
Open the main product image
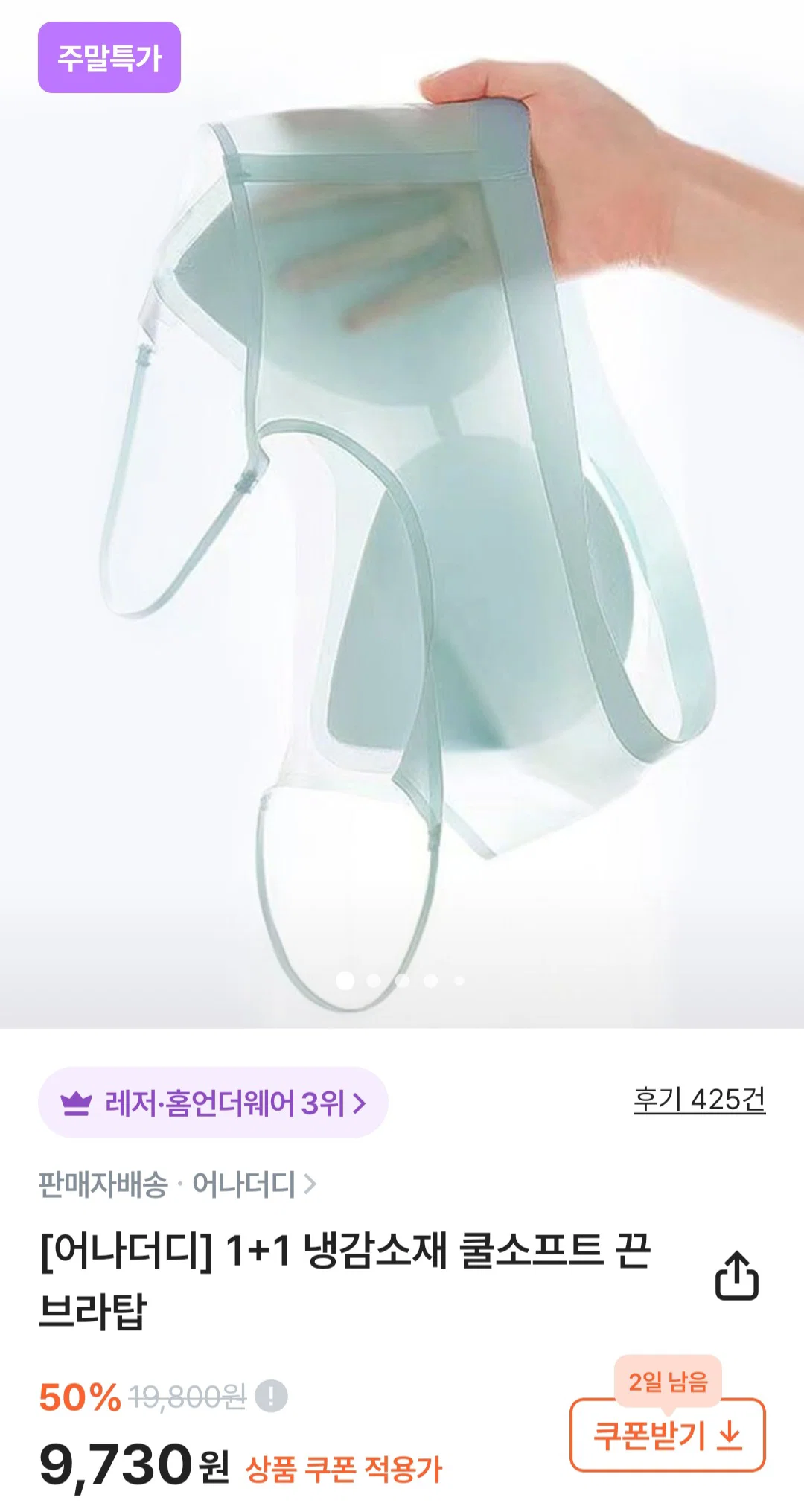tap(402, 514)
